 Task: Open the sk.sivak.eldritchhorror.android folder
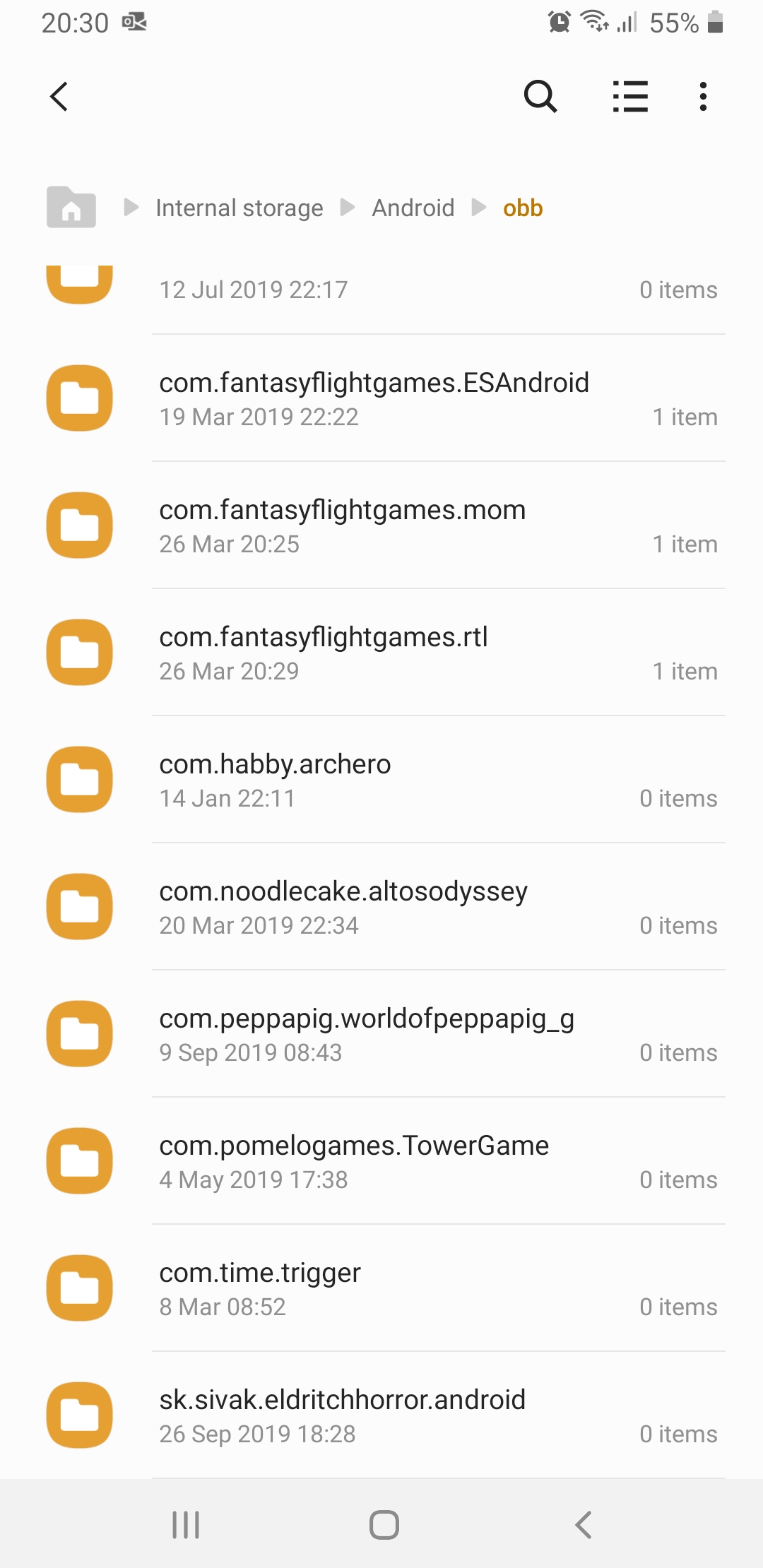coord(341,1415)
